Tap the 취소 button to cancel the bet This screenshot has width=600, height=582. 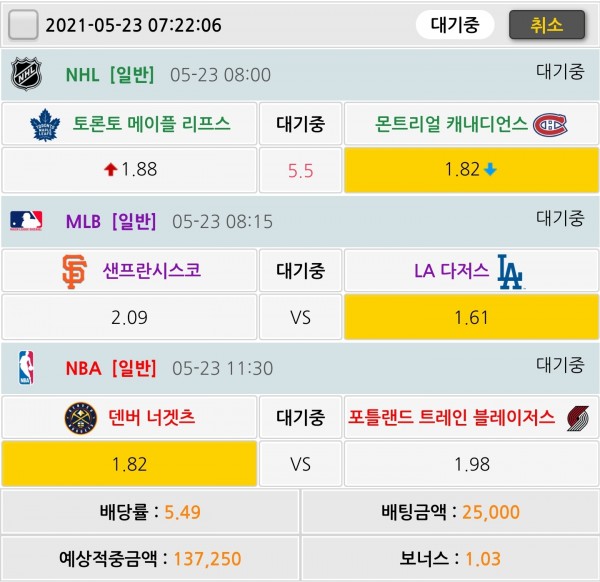(x=546, y=25)
